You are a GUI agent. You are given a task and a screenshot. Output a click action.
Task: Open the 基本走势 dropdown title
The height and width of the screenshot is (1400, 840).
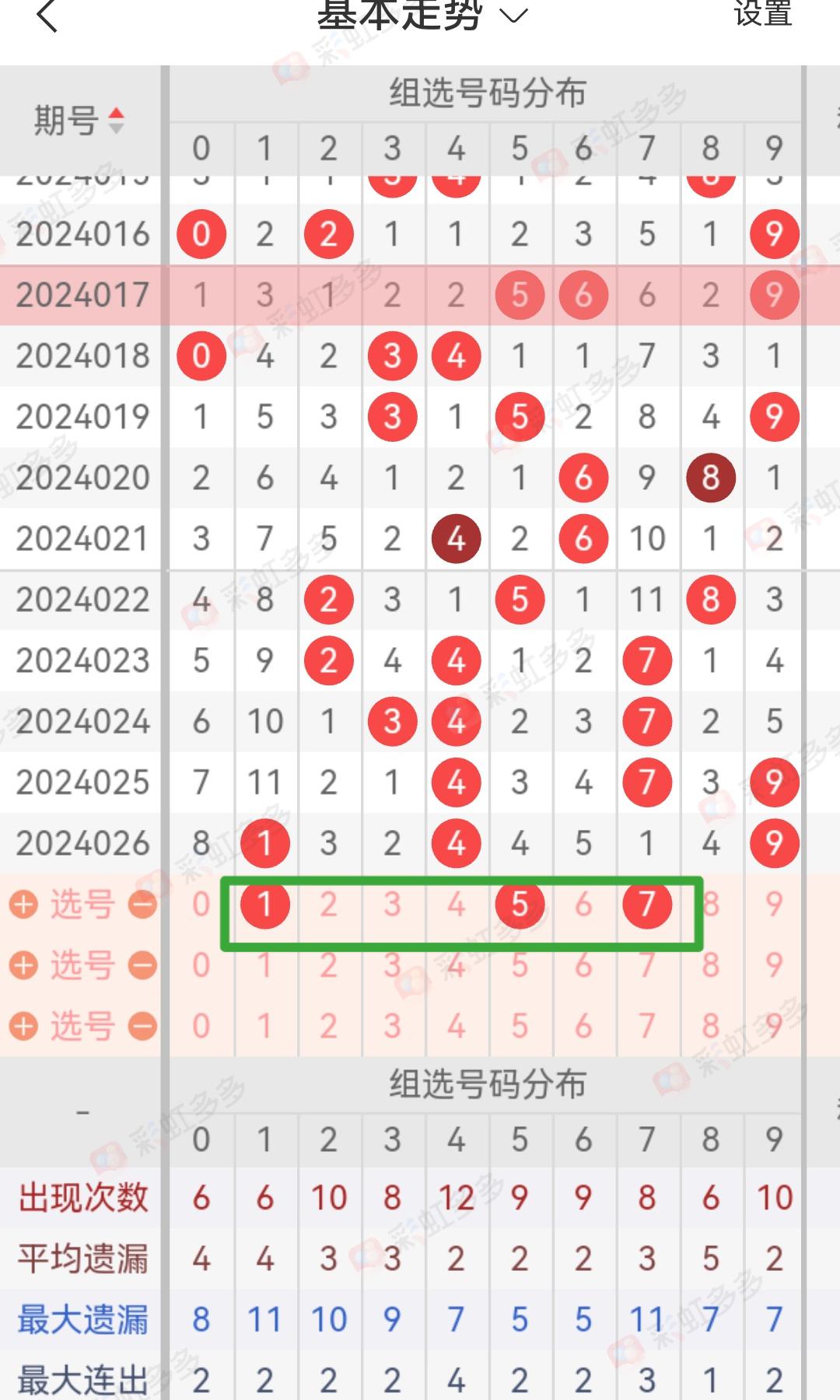(x=422, y=14)
